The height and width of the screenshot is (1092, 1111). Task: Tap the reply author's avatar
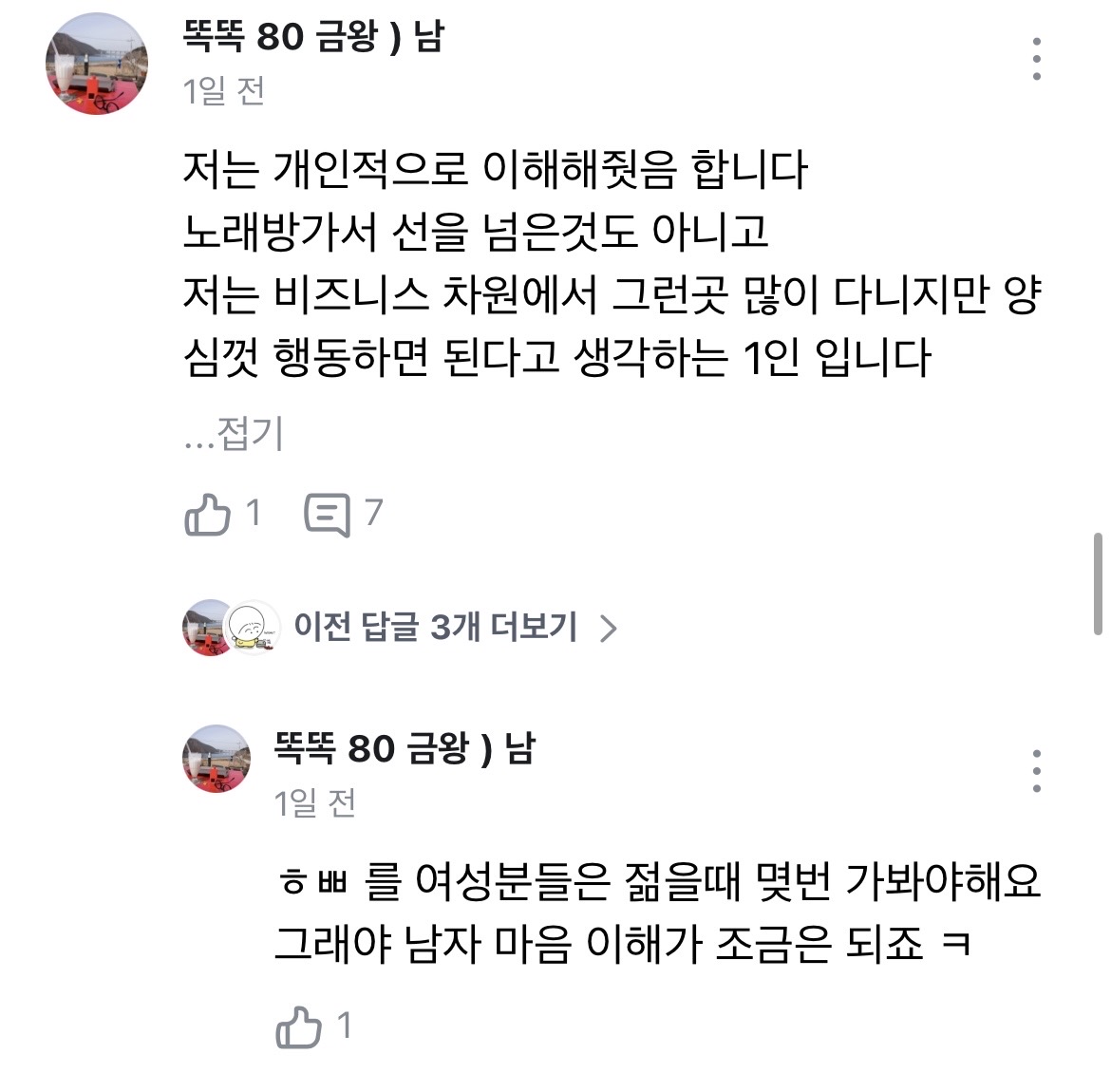(217, 759)
